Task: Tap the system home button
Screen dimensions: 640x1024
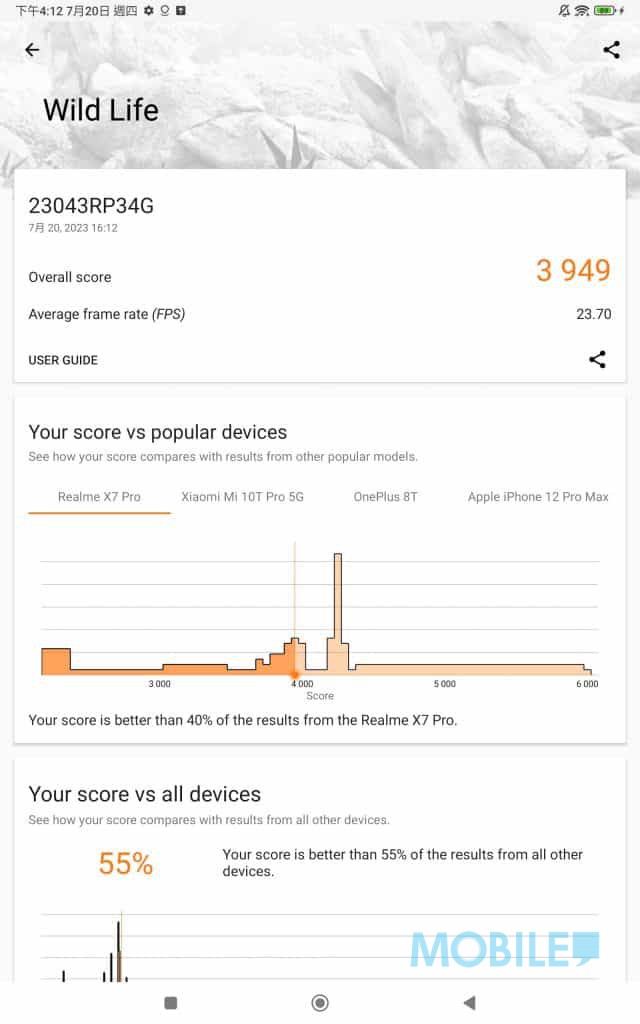Action: tap(320, 1003)
